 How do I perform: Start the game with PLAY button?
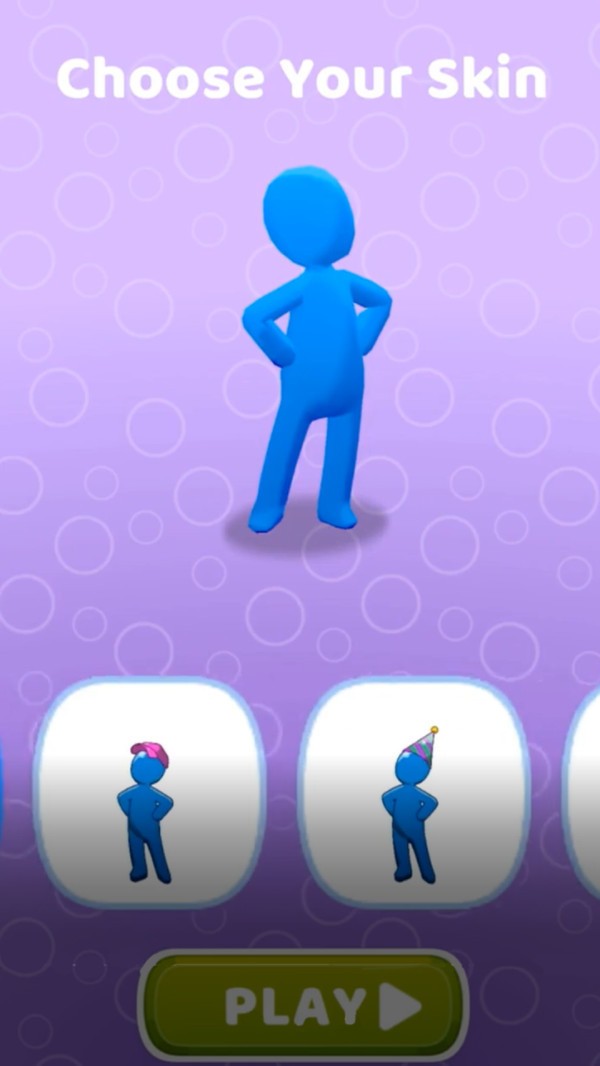(x=303, y=1005)
